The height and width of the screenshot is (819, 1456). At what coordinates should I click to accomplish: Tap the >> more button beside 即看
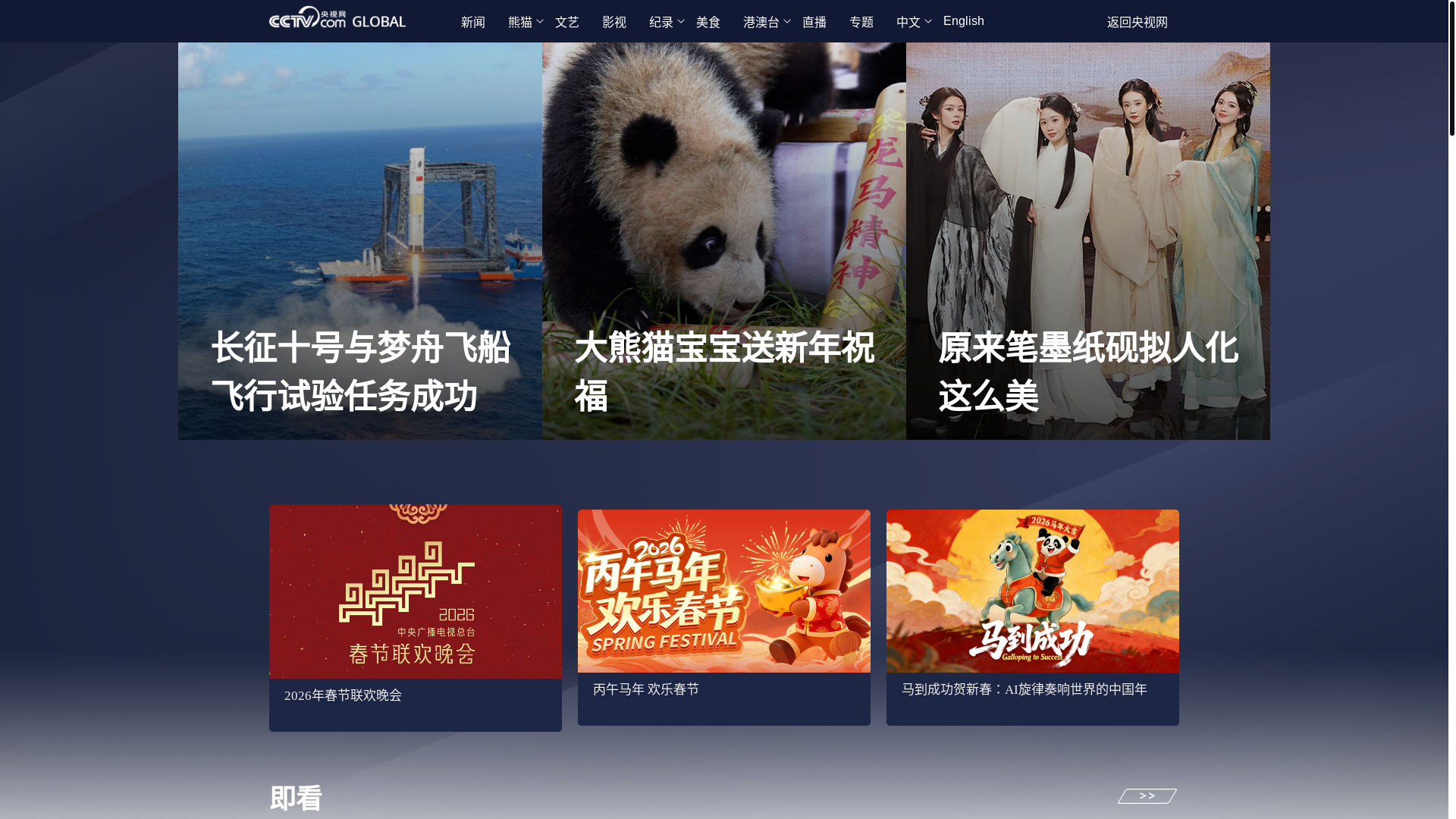[x=1147, y=795]
